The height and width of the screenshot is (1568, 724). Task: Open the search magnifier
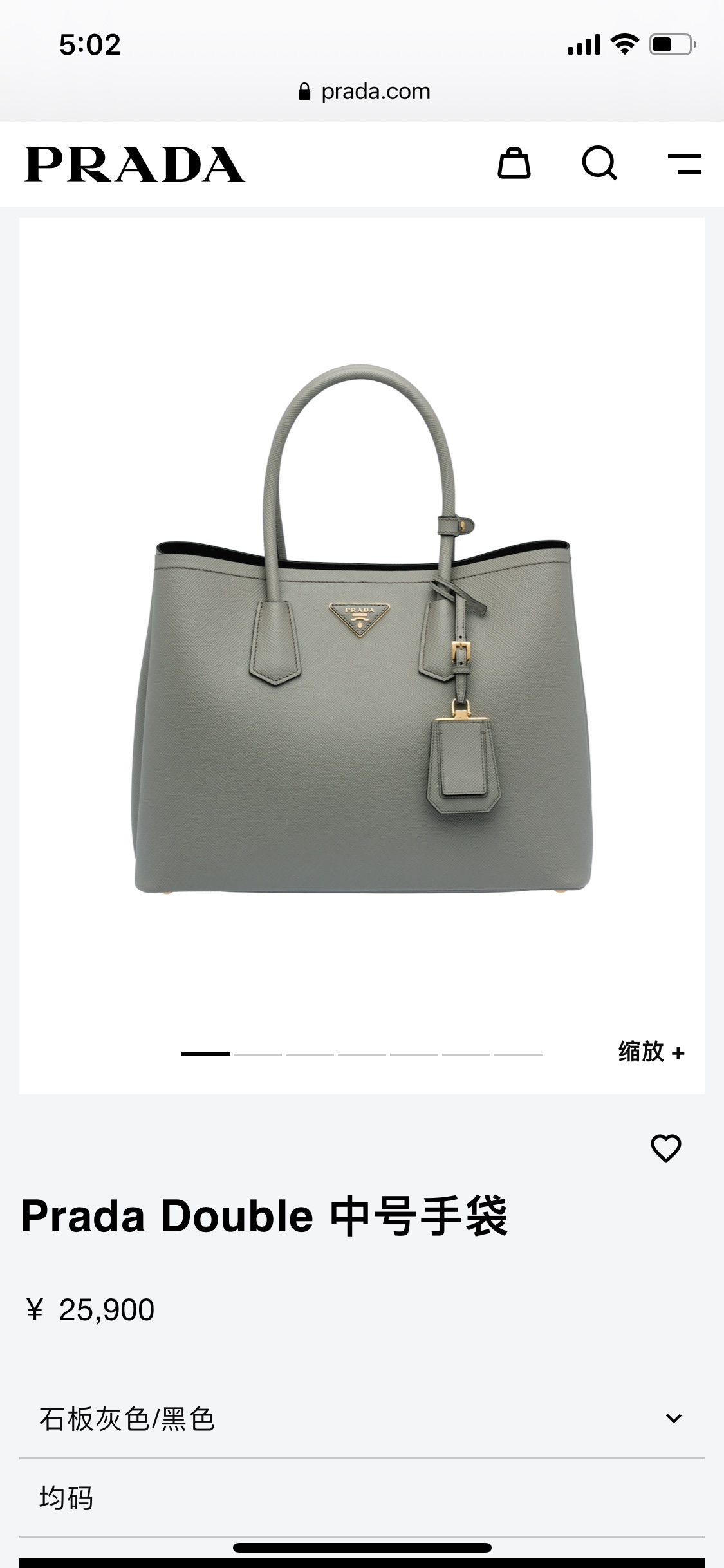[599, 163]
